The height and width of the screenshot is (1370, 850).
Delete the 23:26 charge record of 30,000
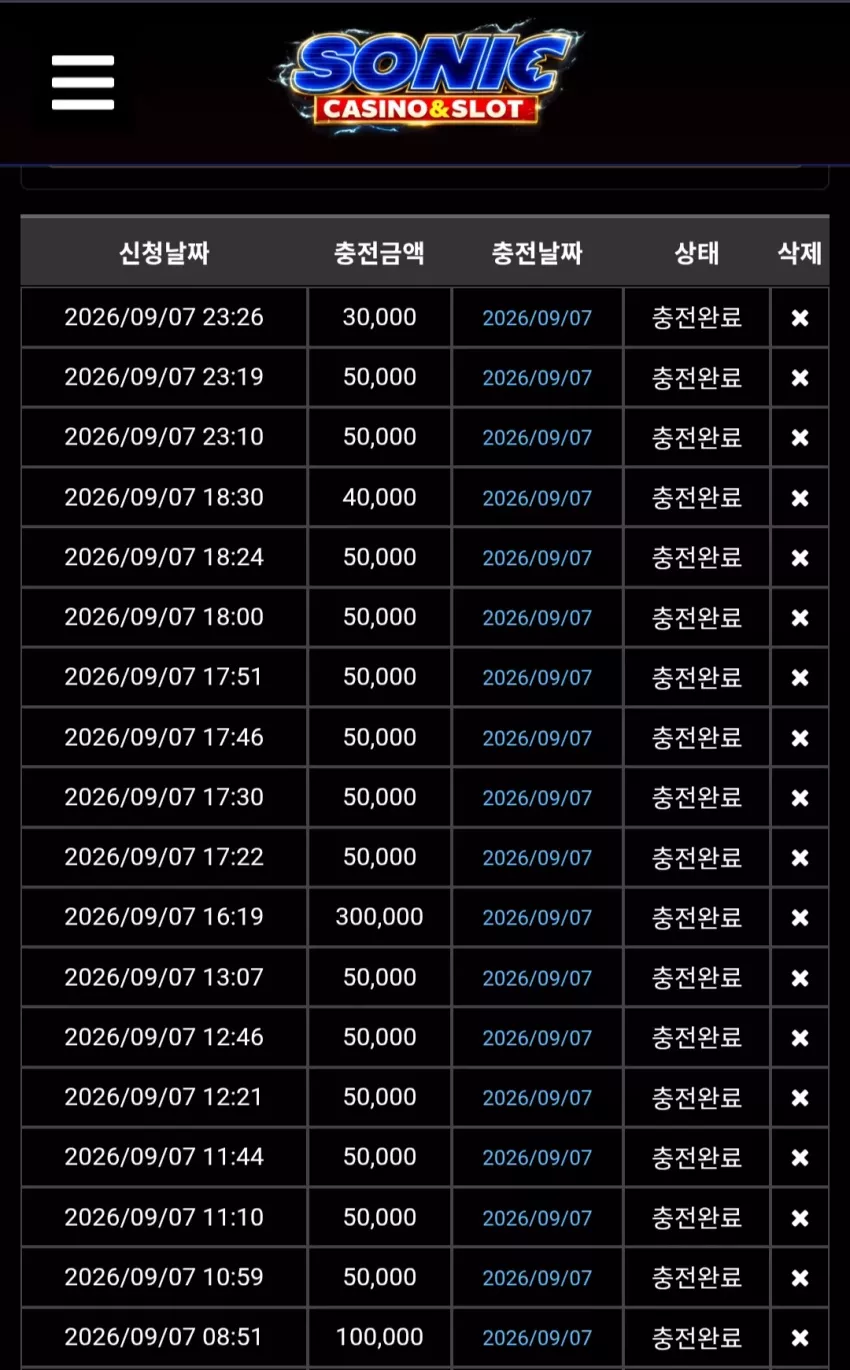point(800,318)
